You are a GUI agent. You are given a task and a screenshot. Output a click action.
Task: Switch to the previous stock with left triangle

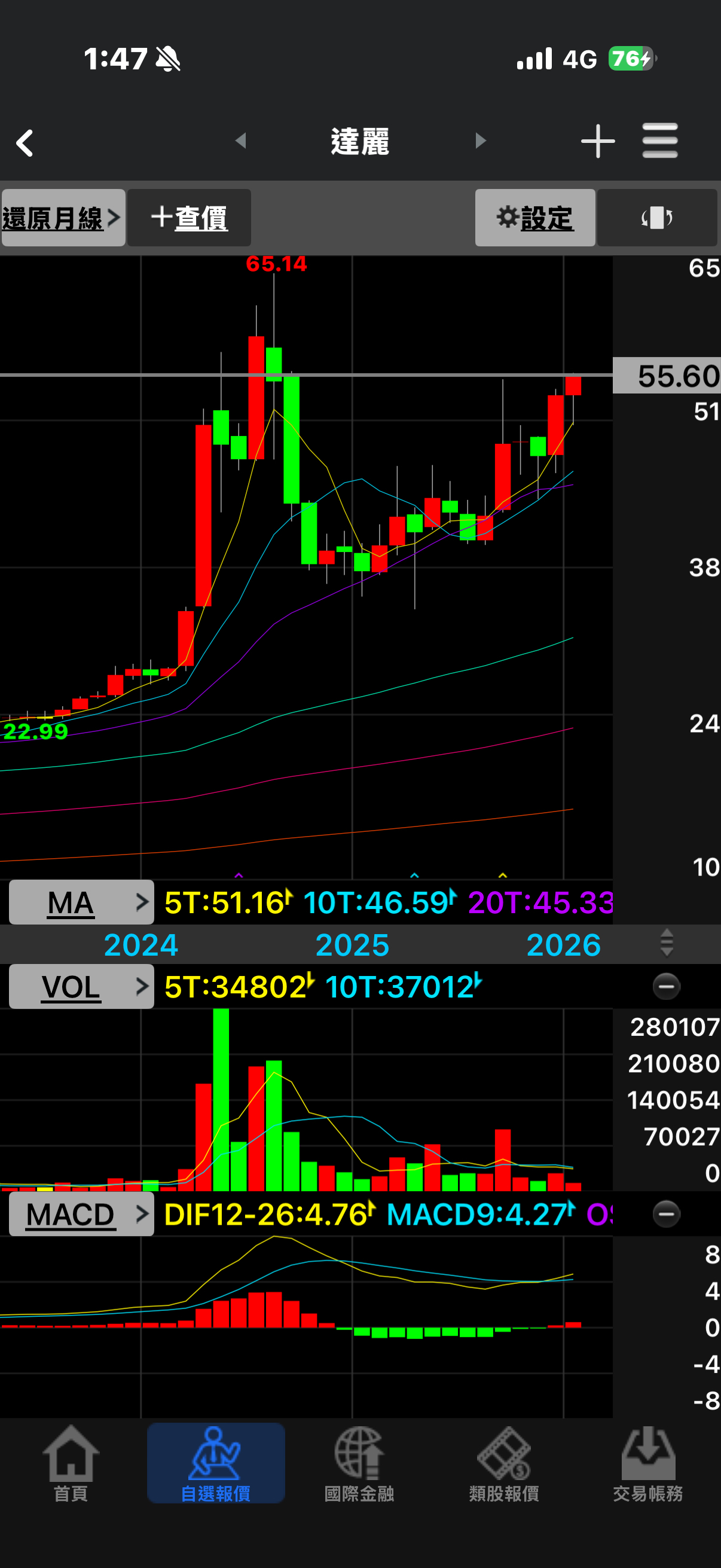coord(241,141)
